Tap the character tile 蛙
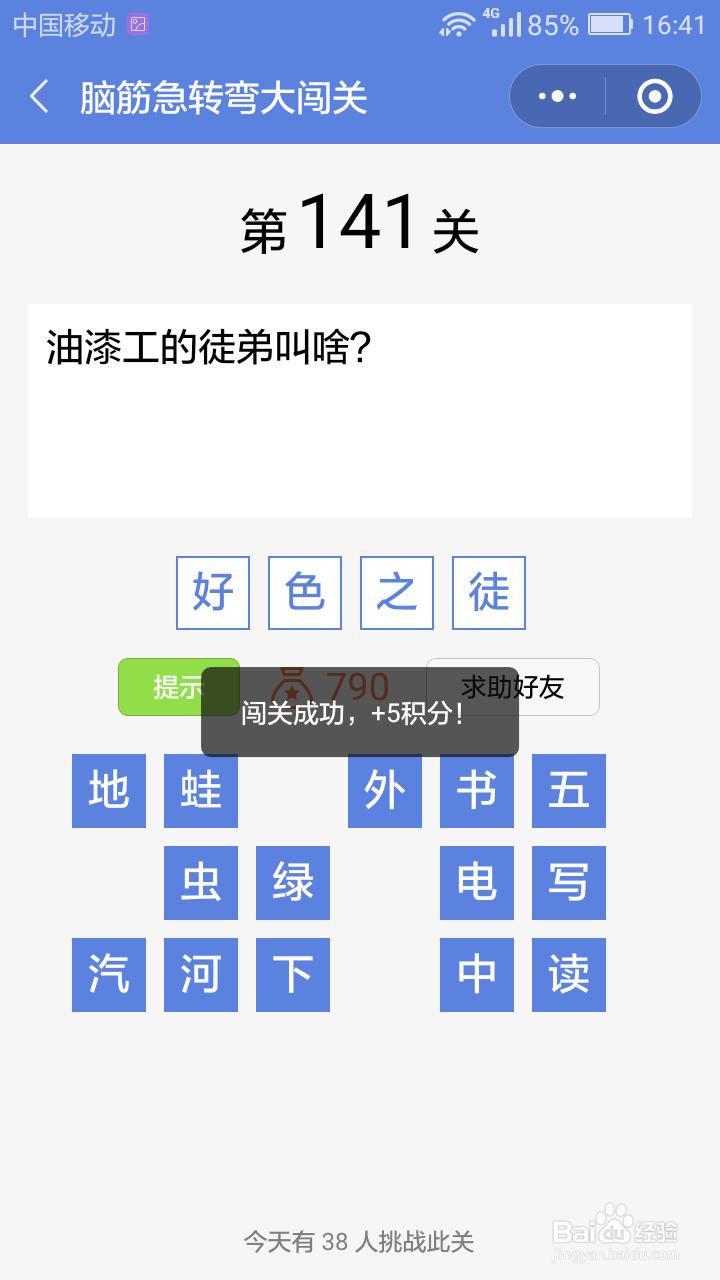 click(201, 791)
